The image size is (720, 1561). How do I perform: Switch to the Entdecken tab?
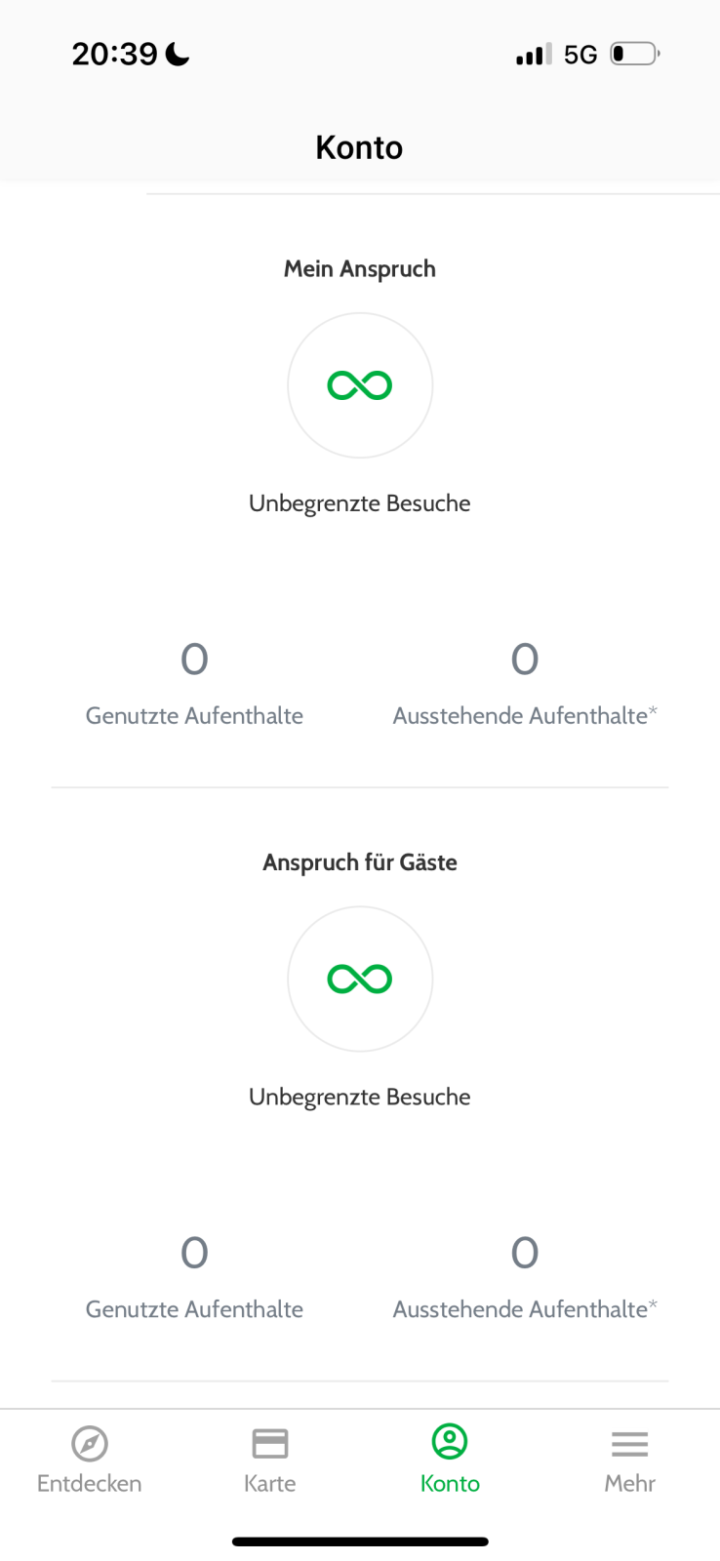[89, 1458]
